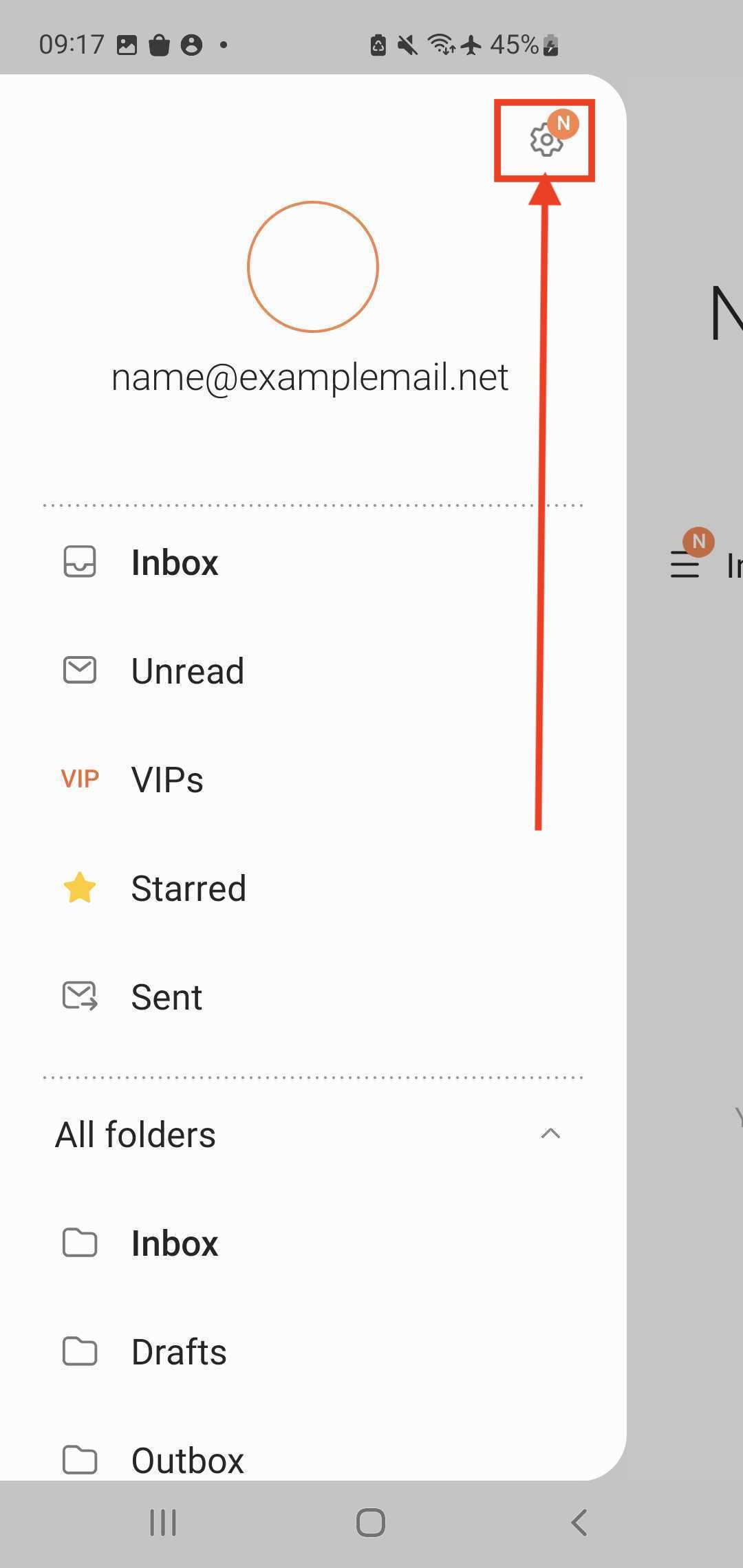Go back using the navigation bar
The image size is (743, 1568).
(579, 1523)
